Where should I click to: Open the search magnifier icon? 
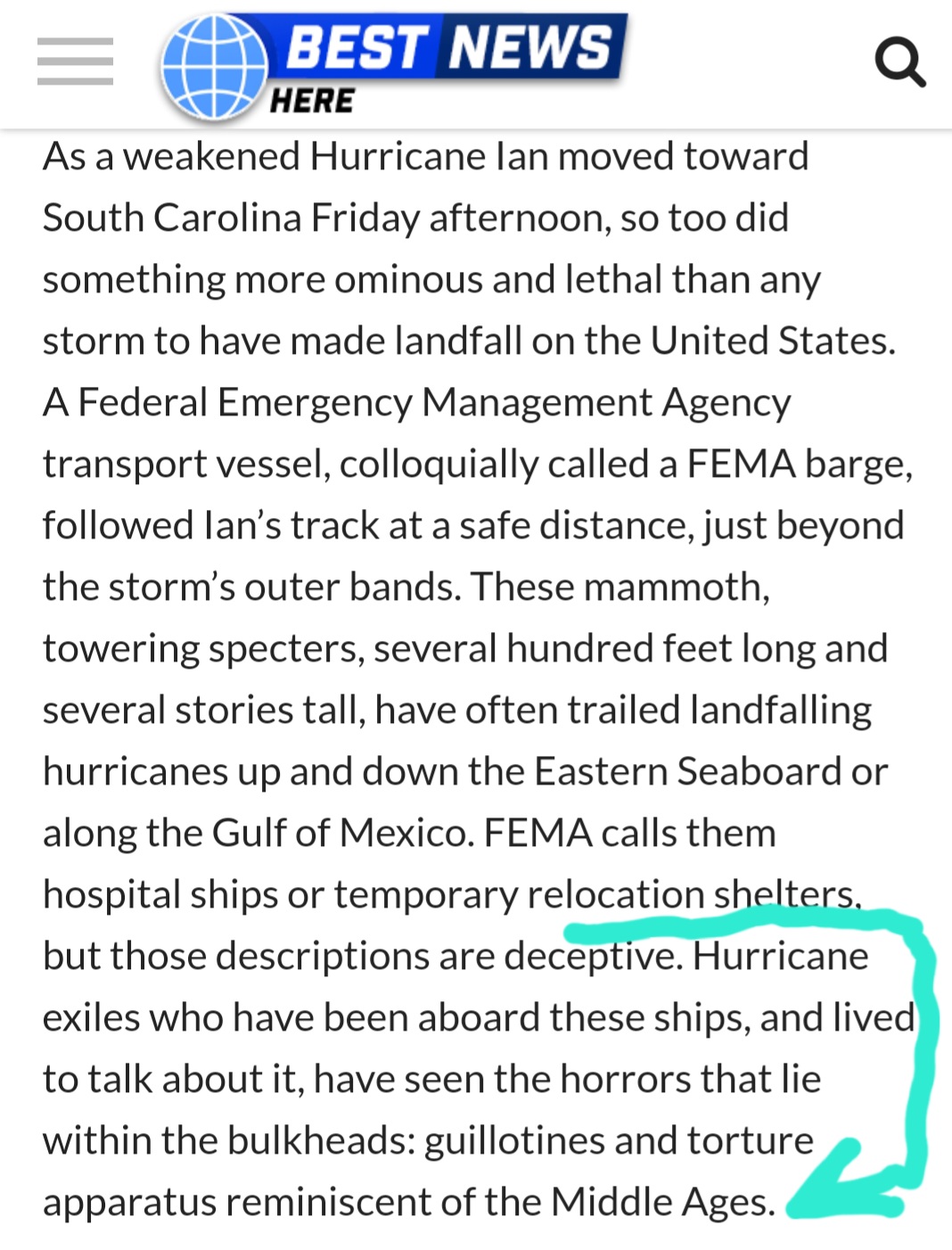tap(899, 62)
